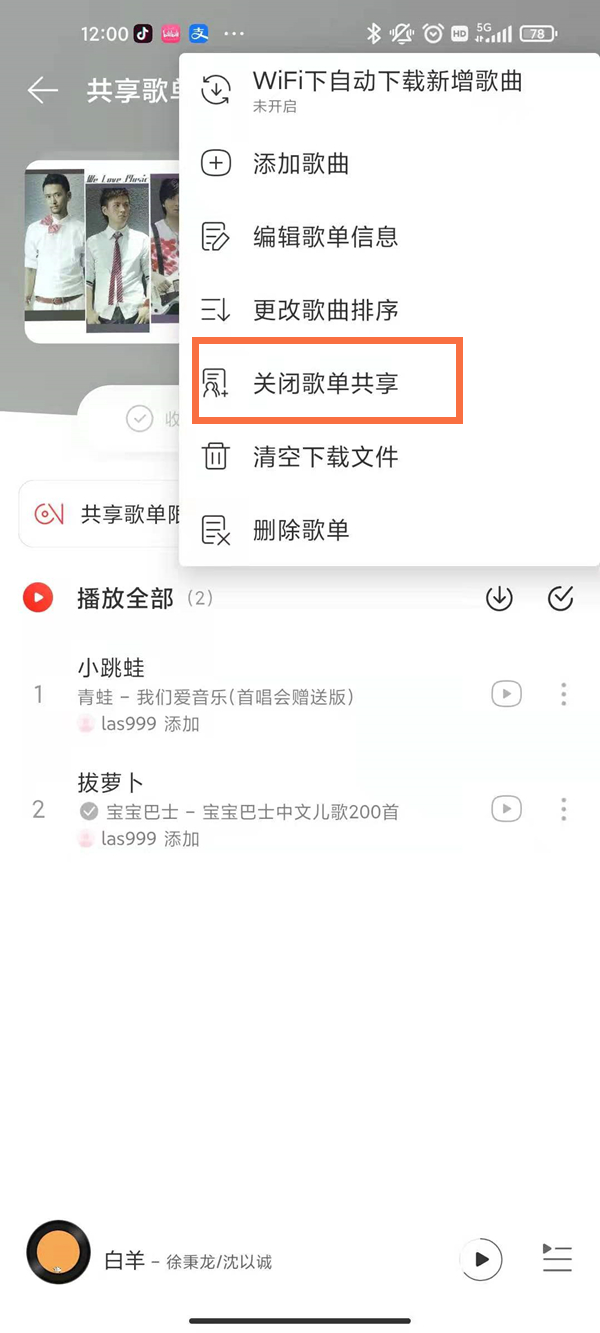Open WiFi下自动下载新增歌曲 setting
Image resolution: width=600 pixels, height=1333 pixels.
pos(386,89)
